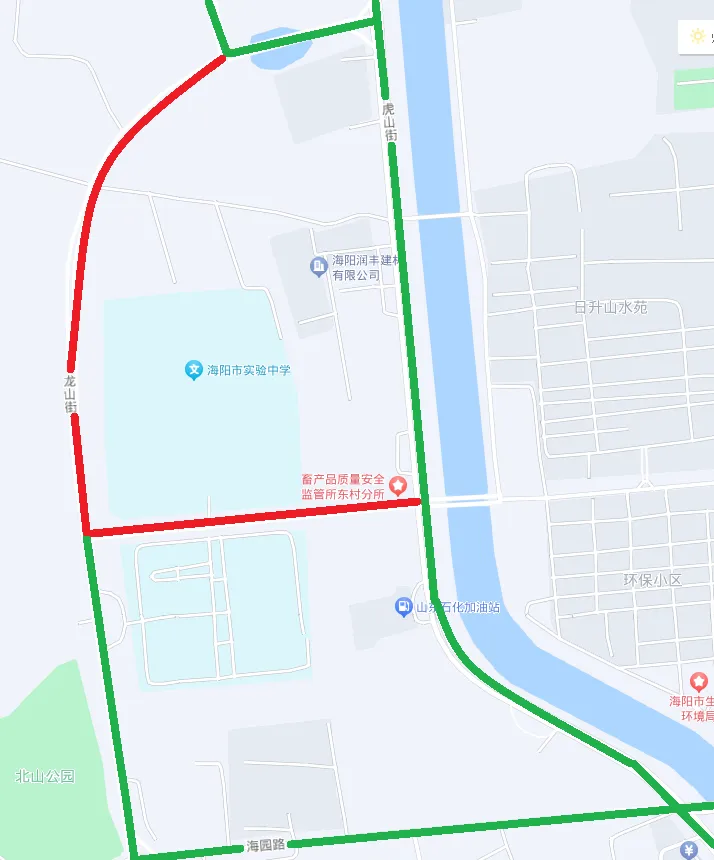Tap the bank yen-symbol marker
The image size is (714, 860).
688,851
